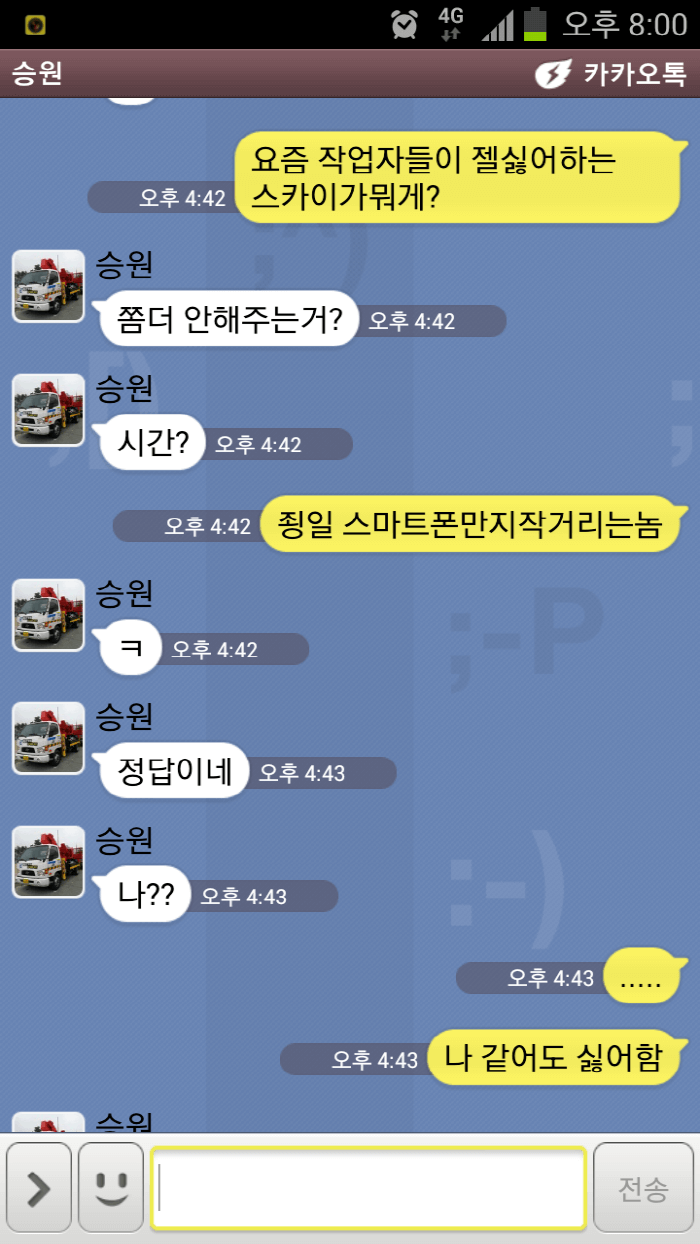Screen dimensions: 700x1244
Task: Focus the message input field
Action: pyautogui.click(x=368, y=1188)
